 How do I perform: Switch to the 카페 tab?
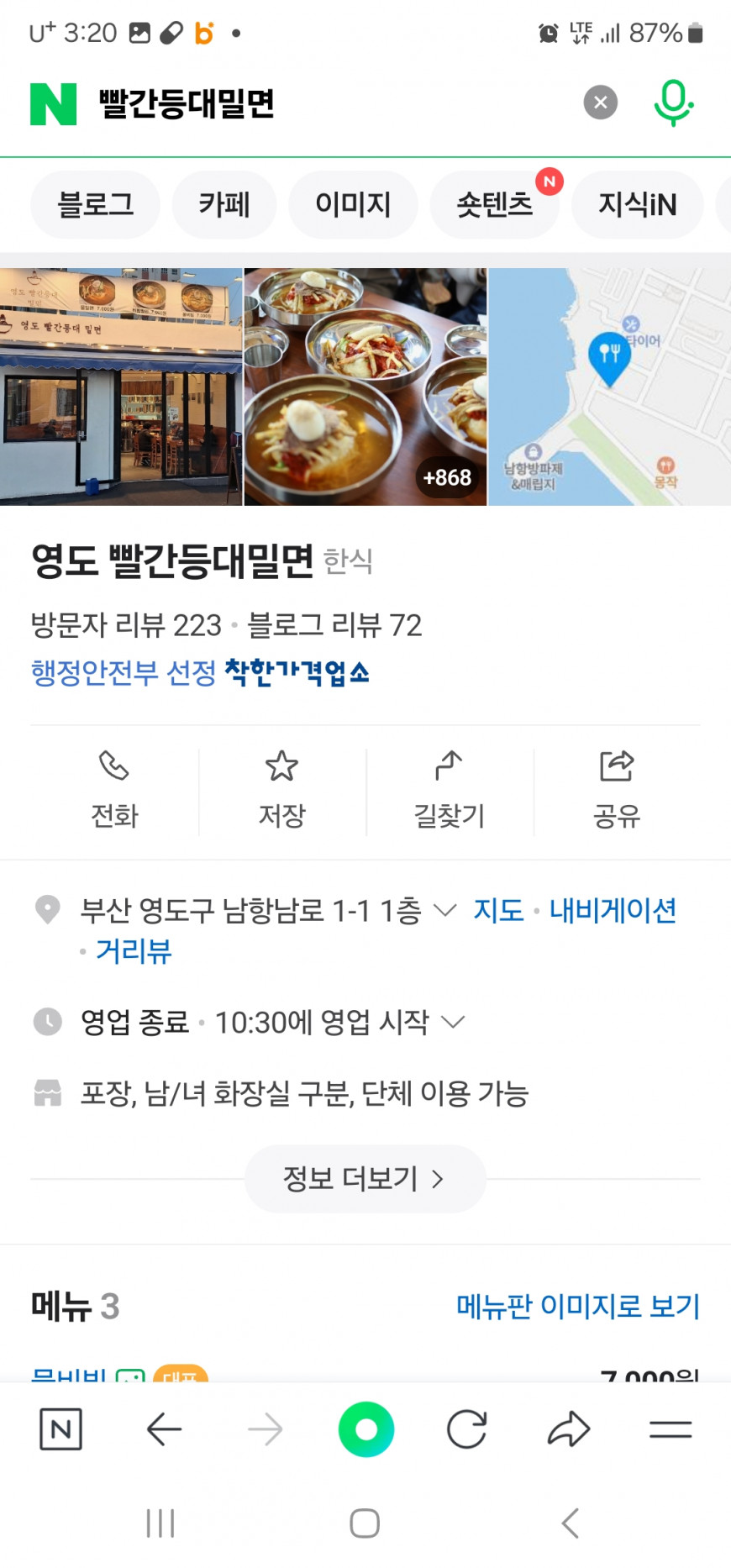click(224, 204)
